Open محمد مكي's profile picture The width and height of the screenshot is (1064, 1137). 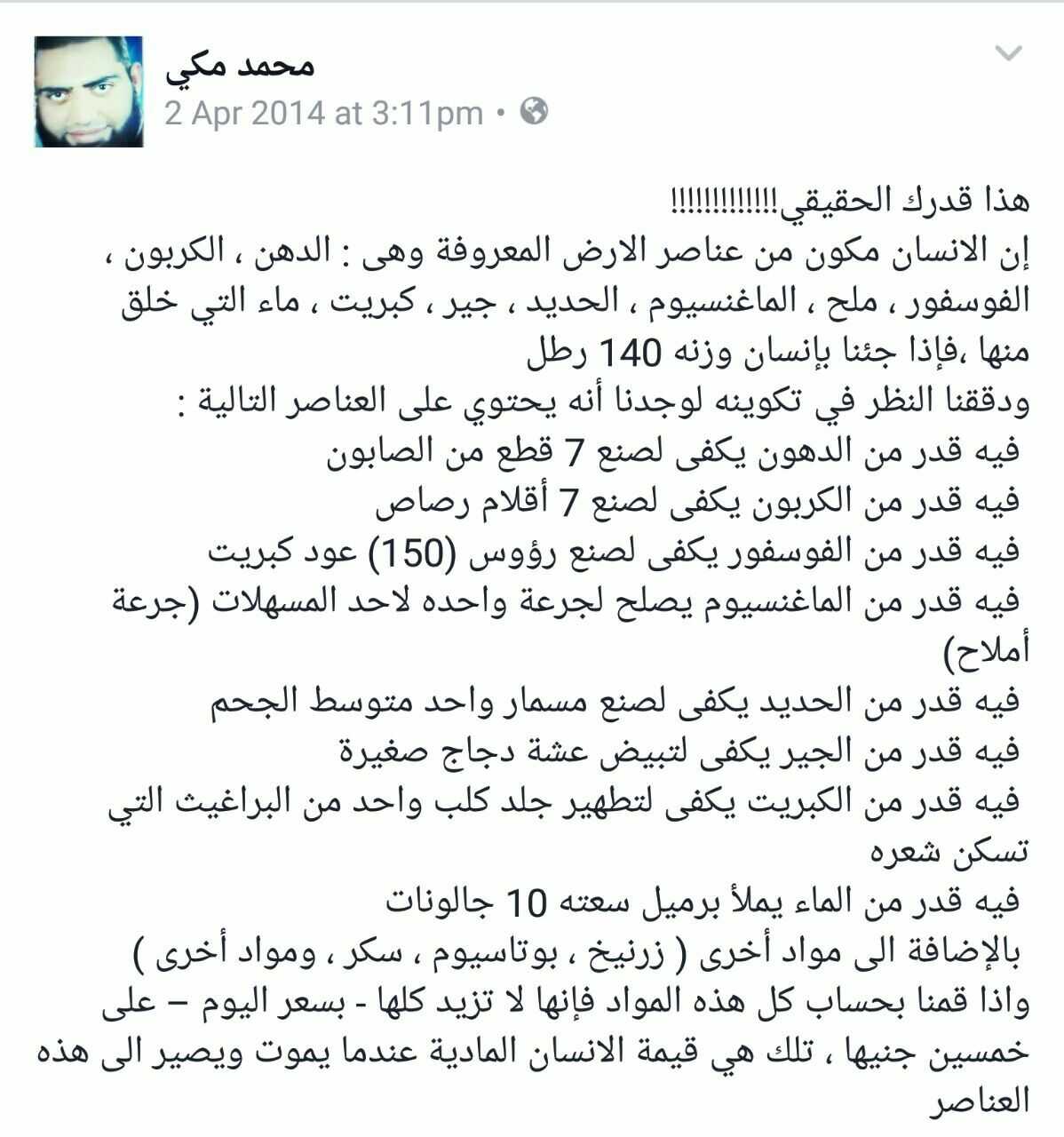point(89,91)
